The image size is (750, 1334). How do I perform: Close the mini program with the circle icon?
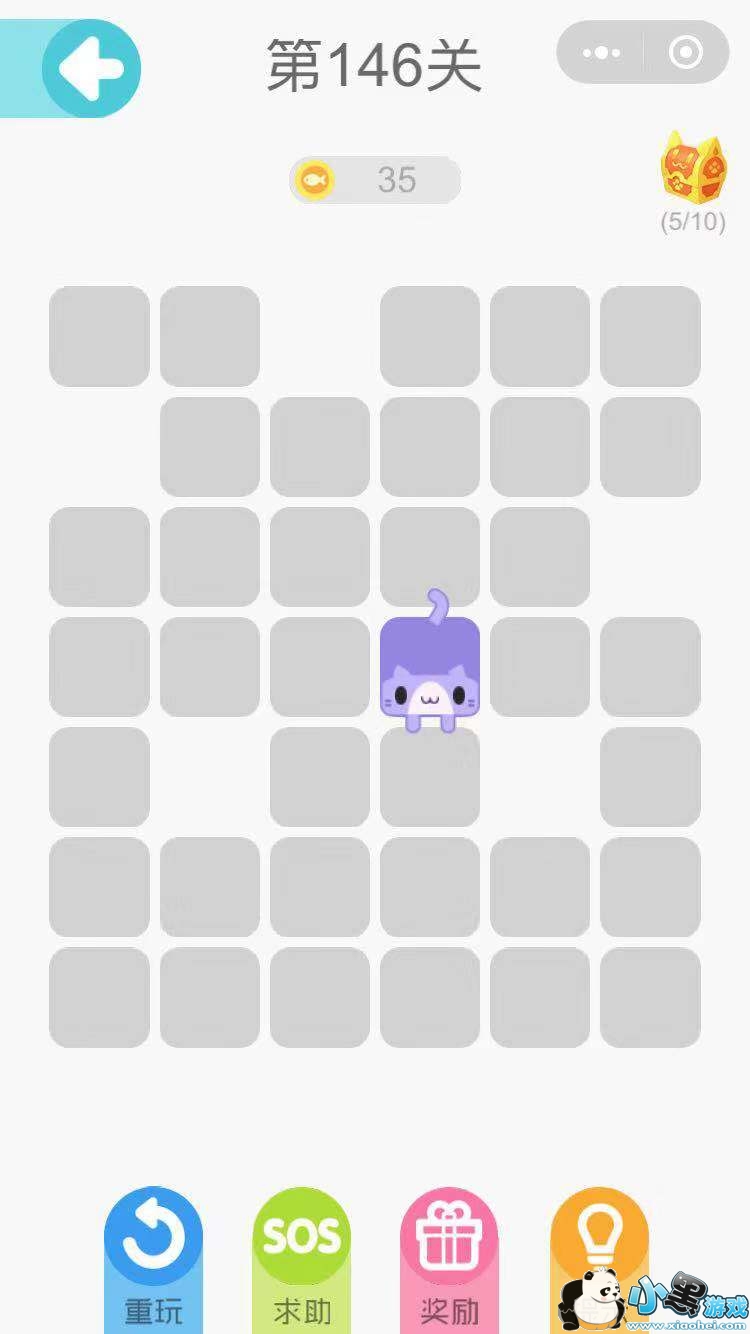pyautogui.click(x=685, y=53)
